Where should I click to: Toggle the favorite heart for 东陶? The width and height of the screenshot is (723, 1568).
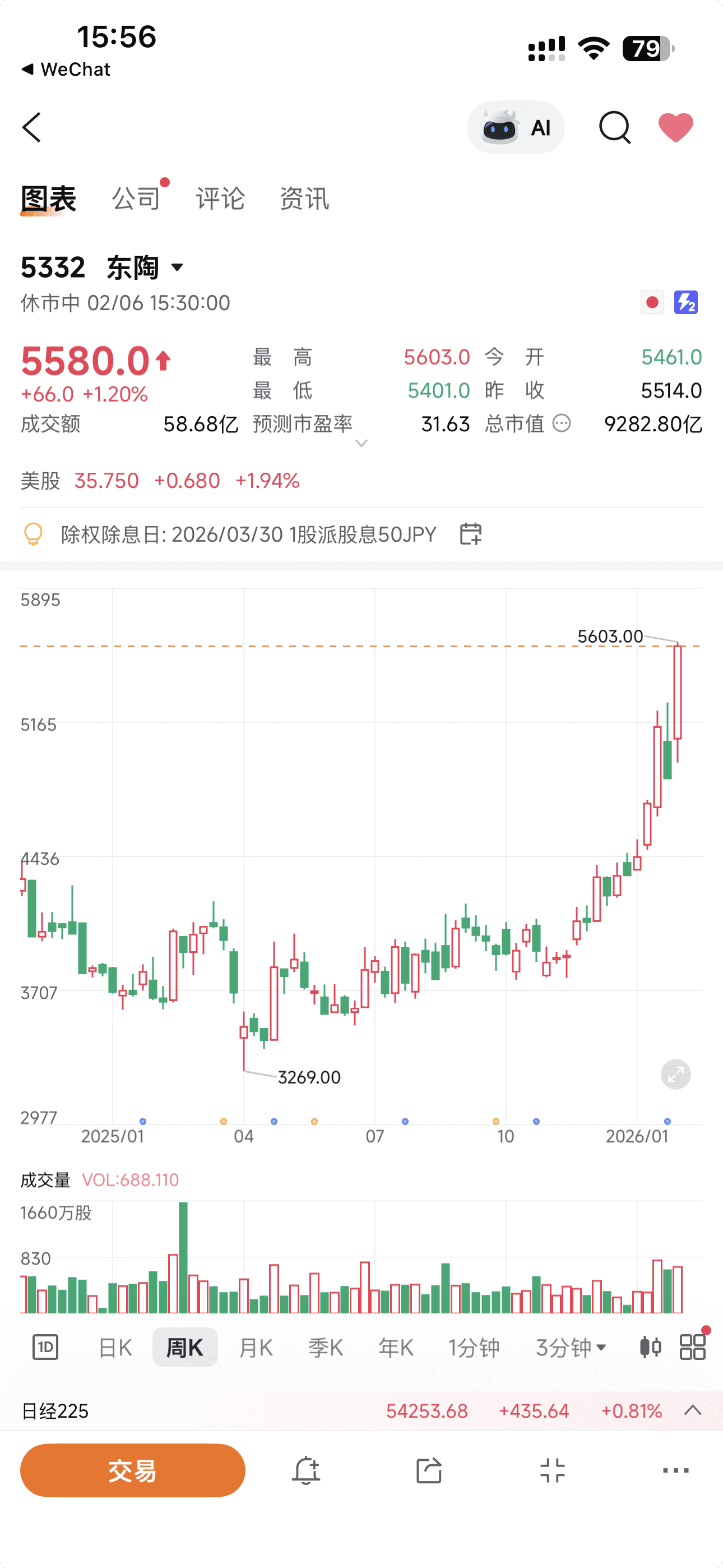pyautogui.click(x=675, y=127)
